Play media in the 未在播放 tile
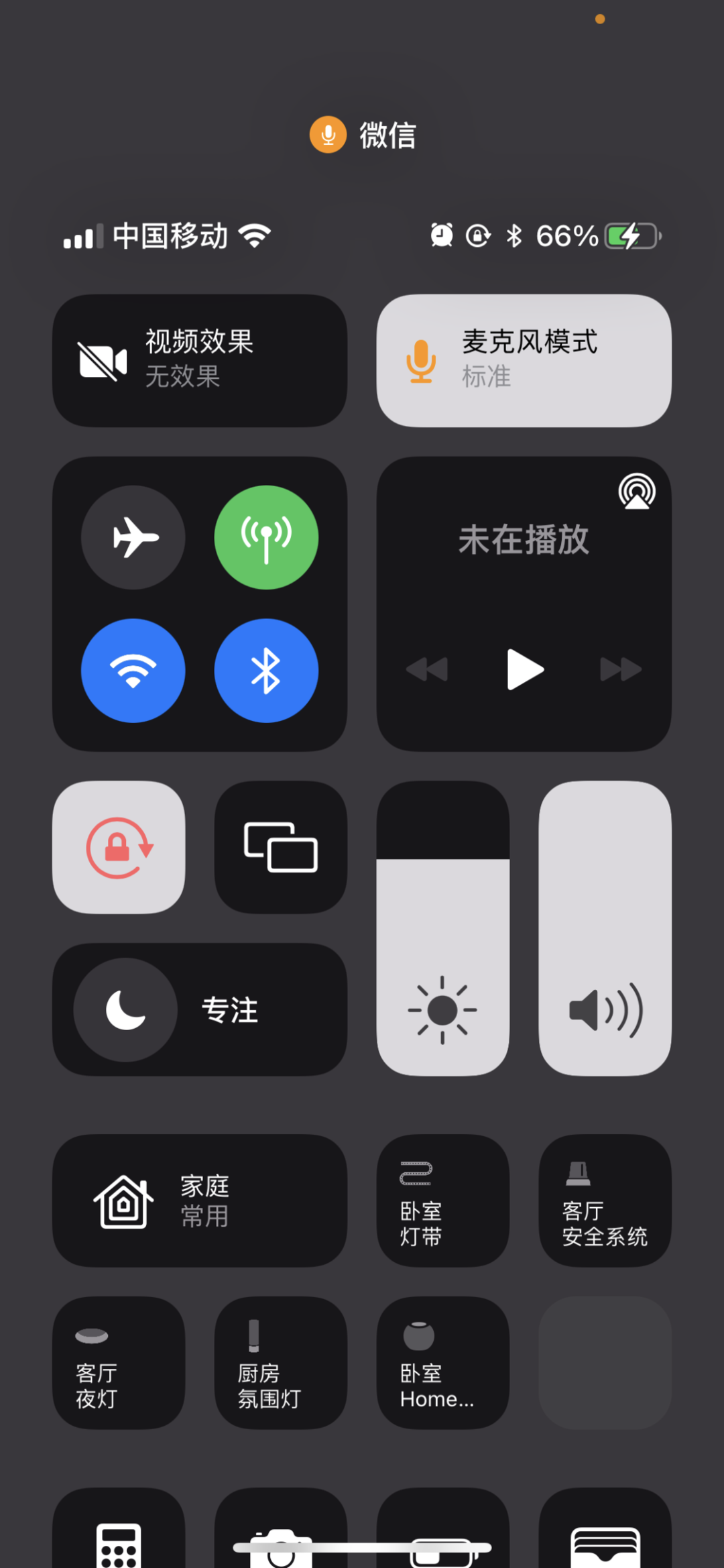724x1568 pixels. pos(524,669)
